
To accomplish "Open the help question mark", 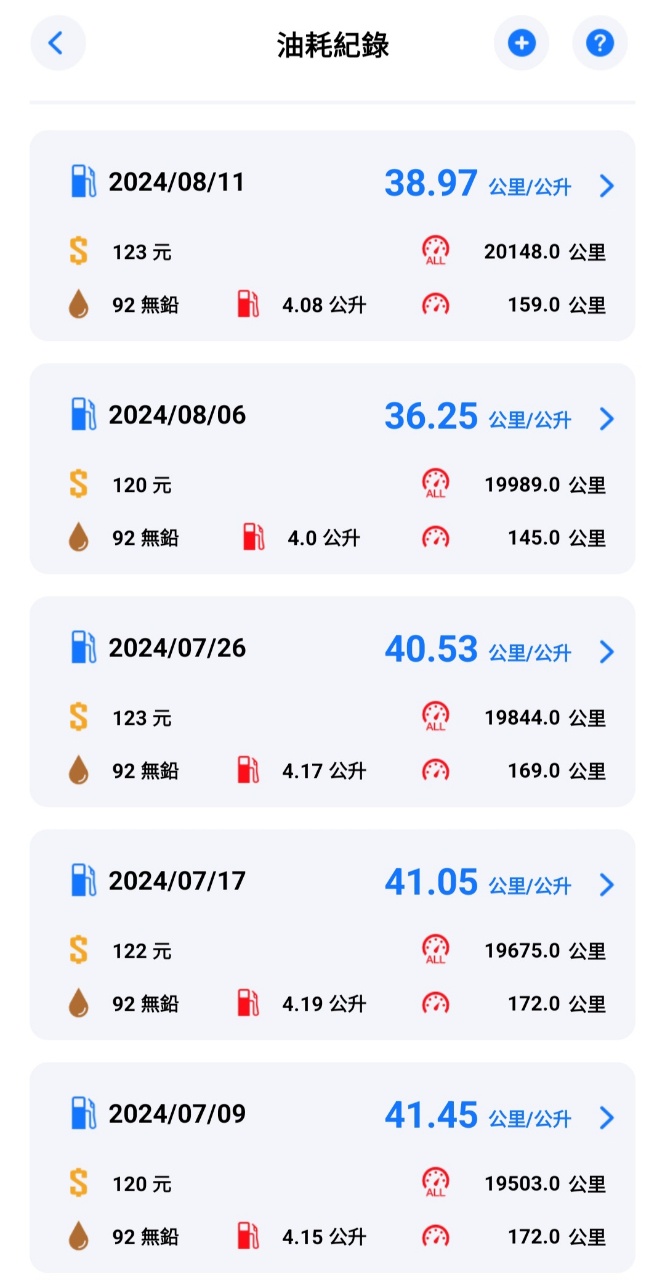I will point(599,43).
